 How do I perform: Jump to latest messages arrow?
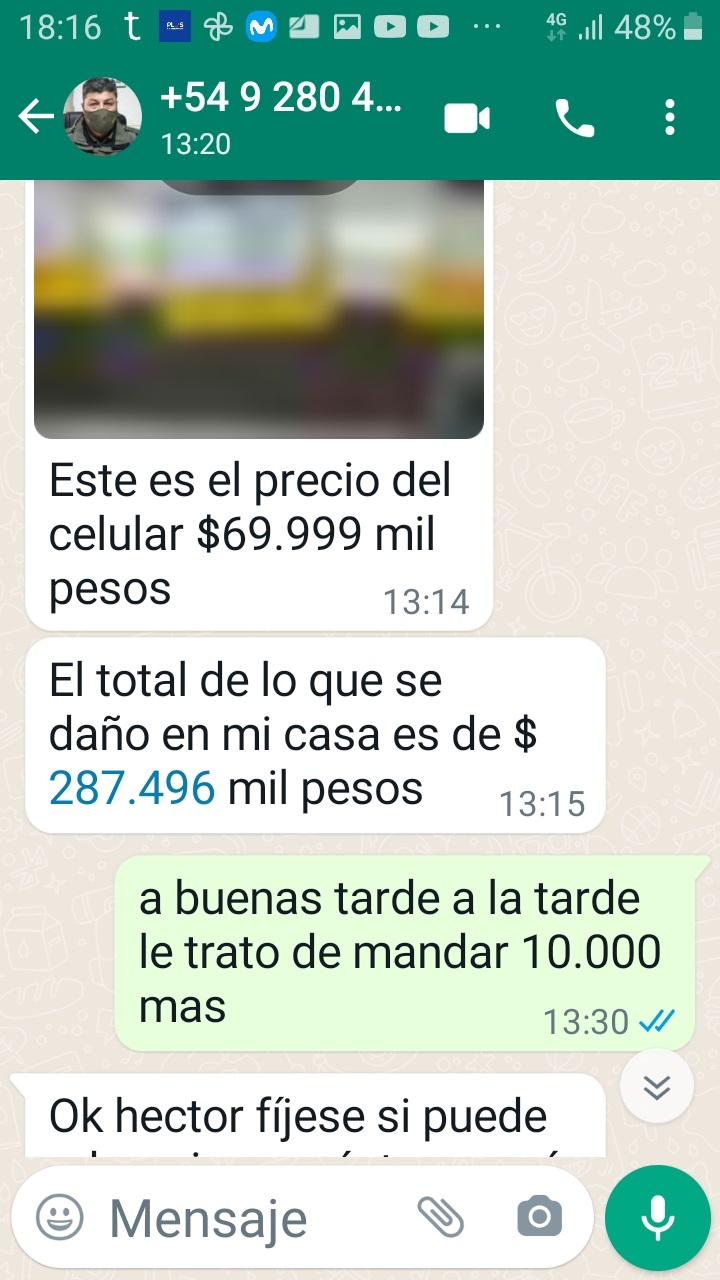[x=657, y=1087]
